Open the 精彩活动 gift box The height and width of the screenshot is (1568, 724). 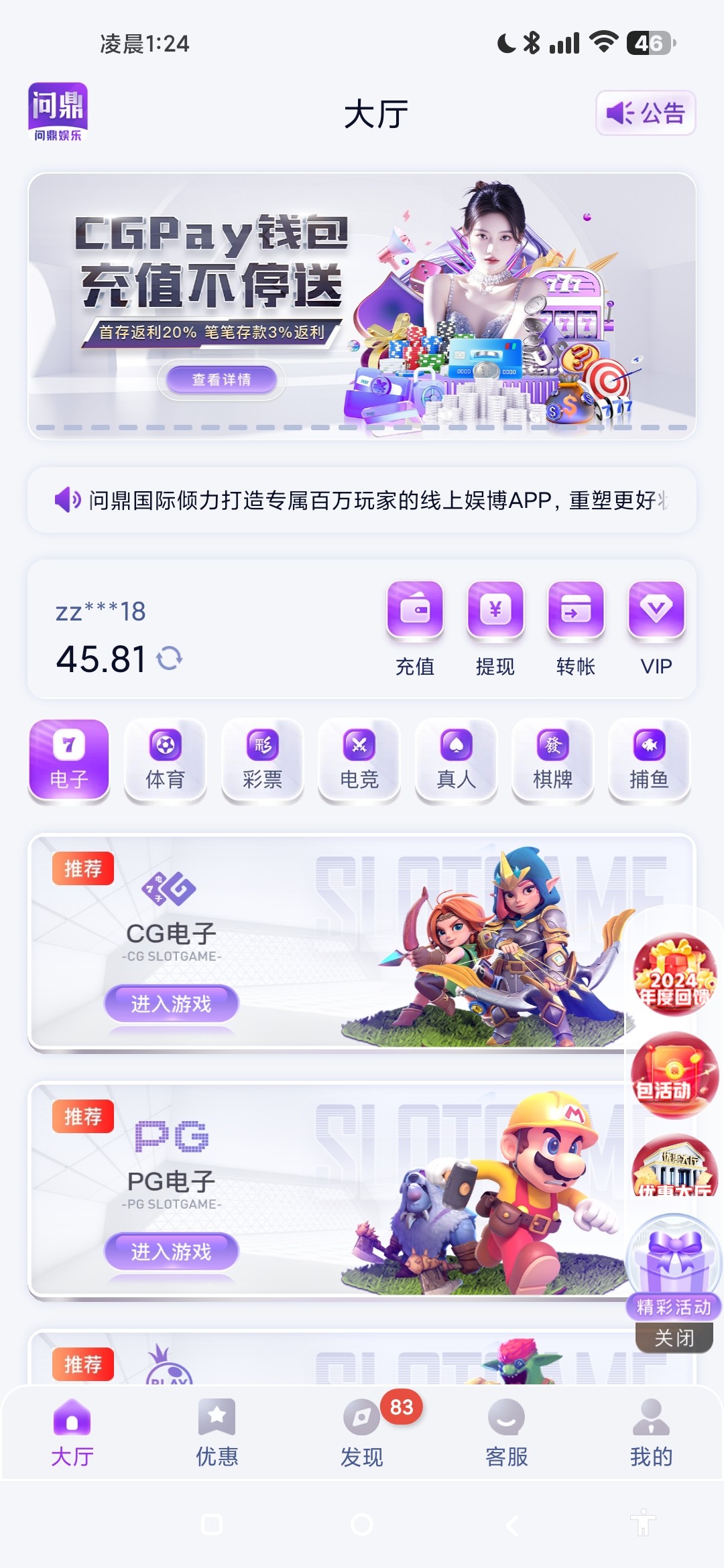point(673,1266)
